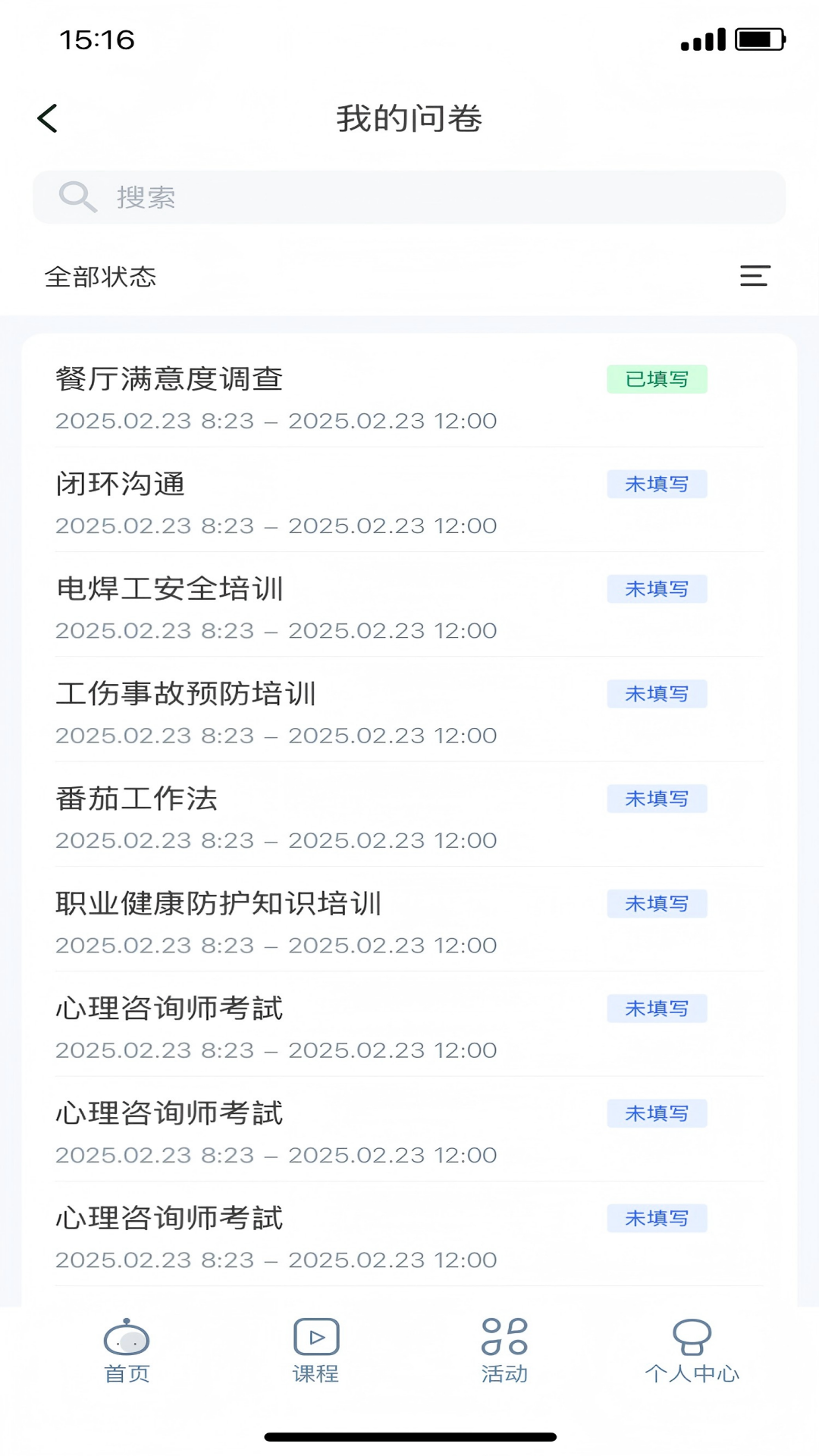Open the 工伤事故预防培训 questionnaire
819x1456 pixels.
pyautogui.click(x=187, y=693)
